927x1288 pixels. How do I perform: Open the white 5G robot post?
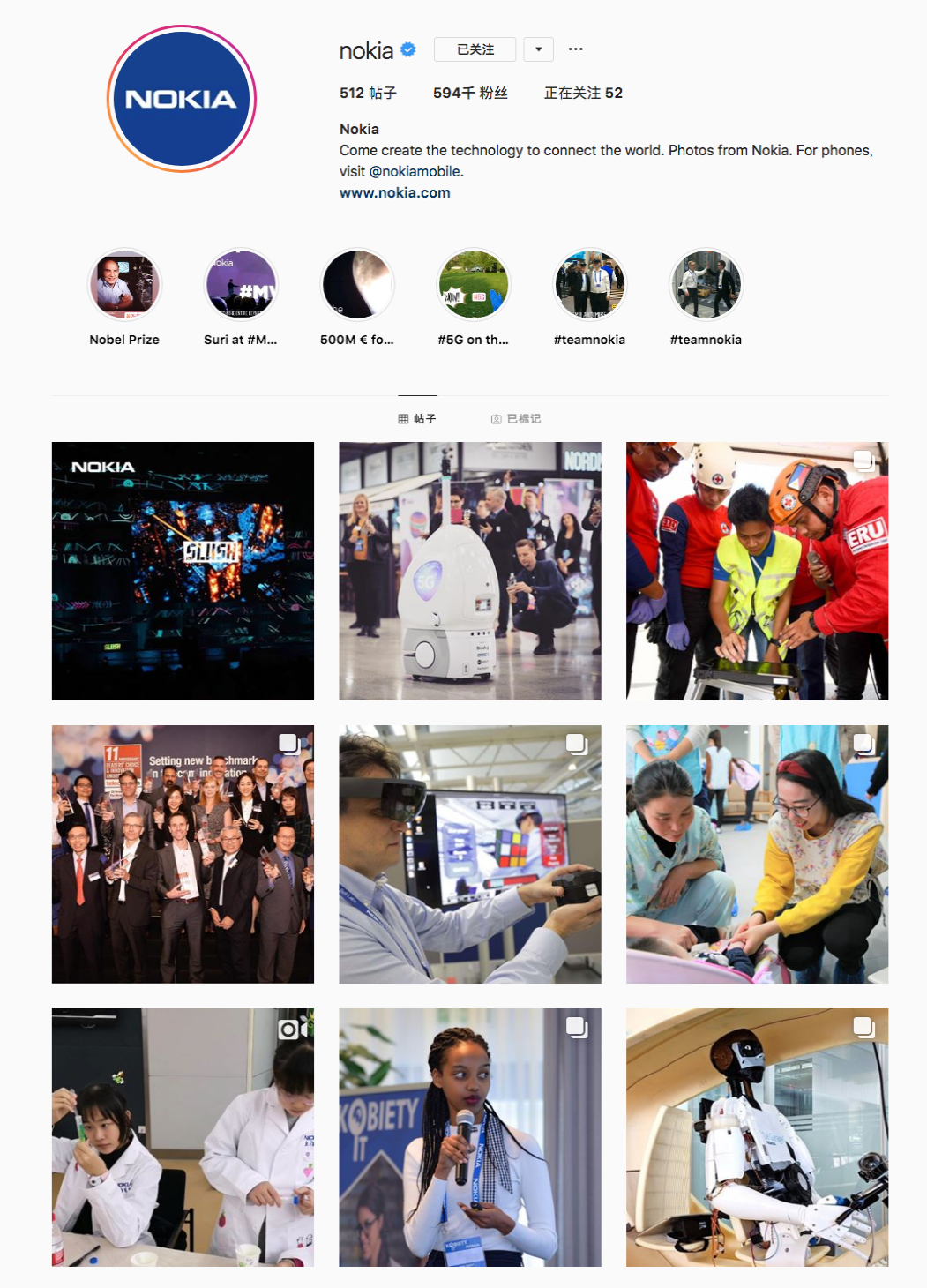[x=470, y=571]
